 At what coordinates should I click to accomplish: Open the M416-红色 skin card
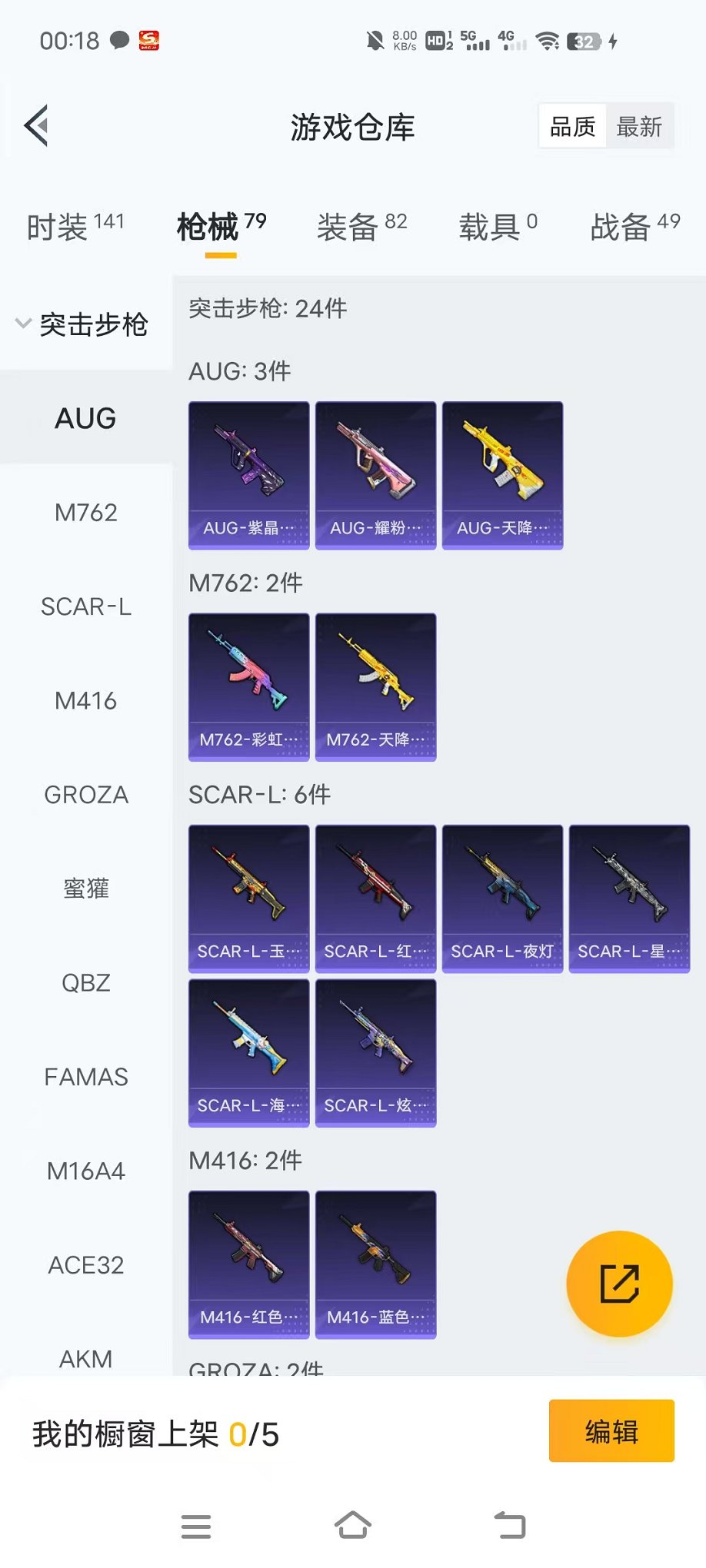[248, 1264]
